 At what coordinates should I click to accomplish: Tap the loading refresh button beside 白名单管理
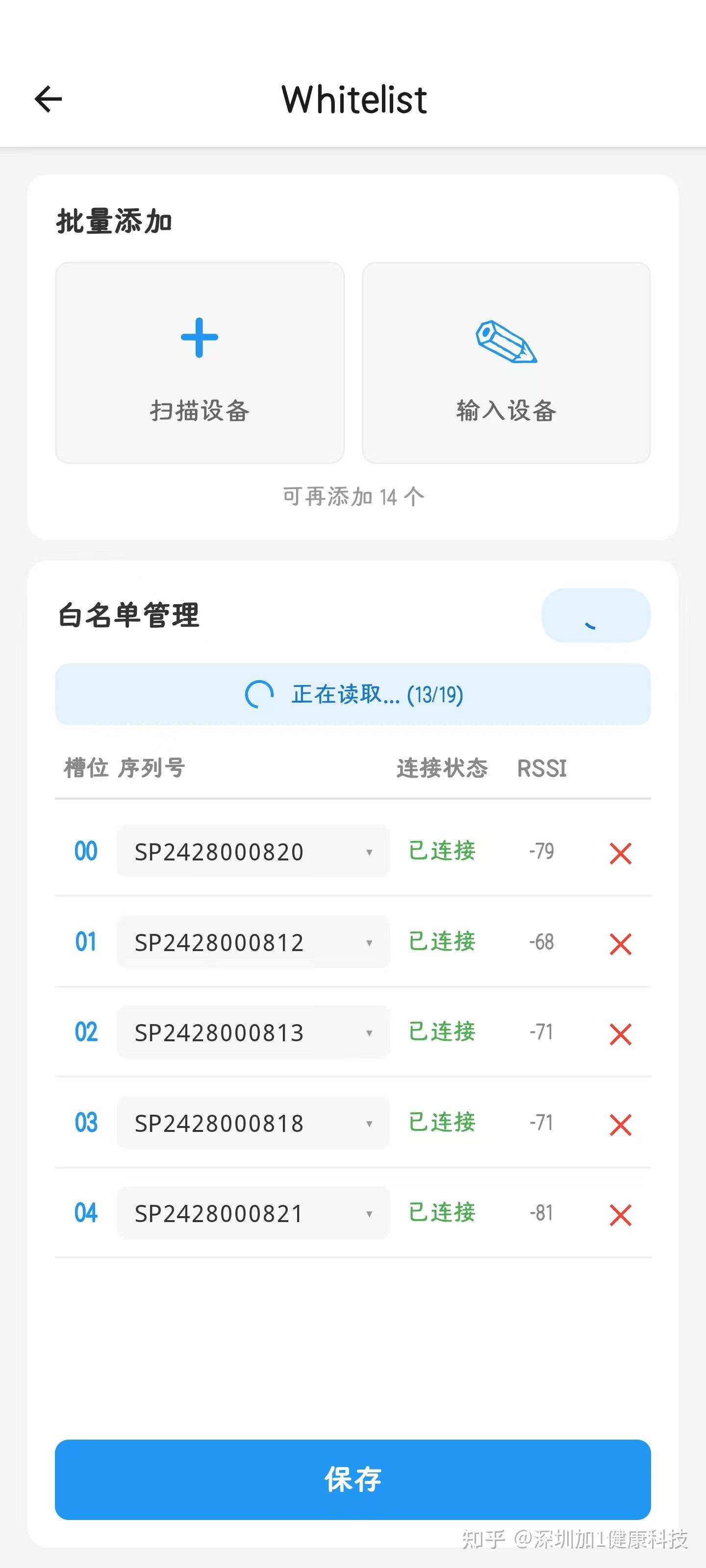[x=596, y=615]
